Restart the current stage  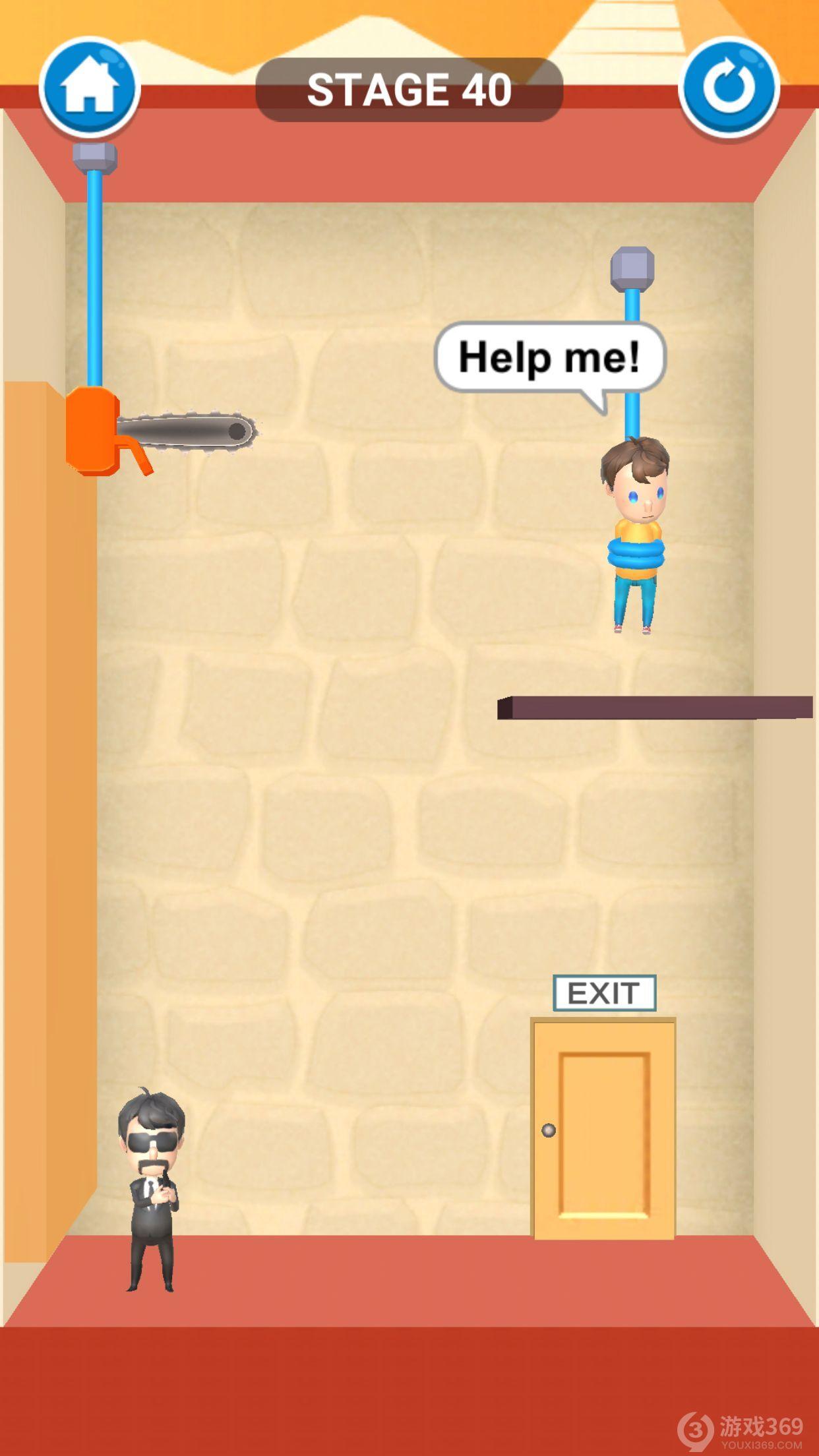[729, 87]
